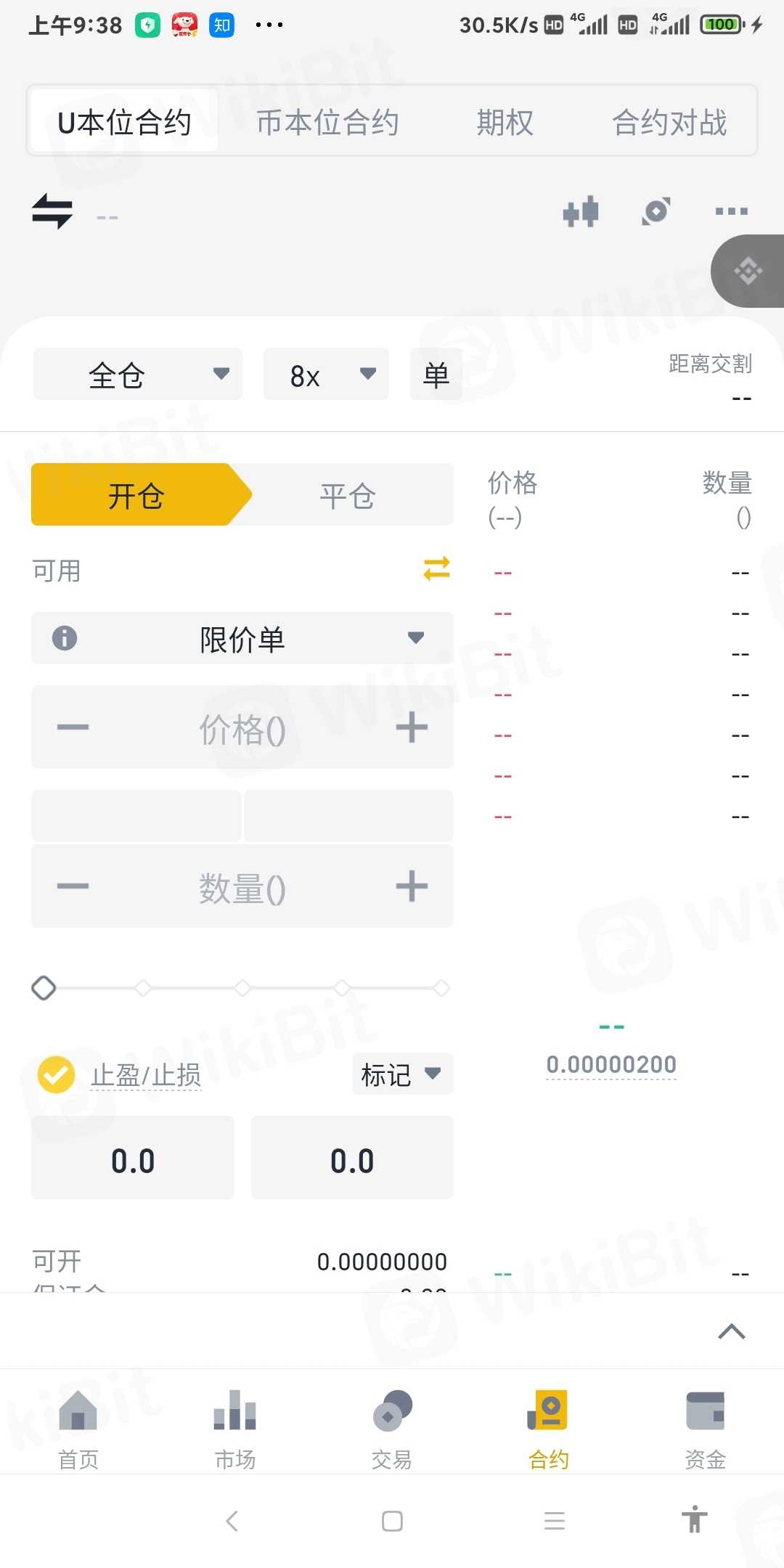Tap the swap trading pair icon
Screen dimensions: 784x1568
tap(52, 211)
